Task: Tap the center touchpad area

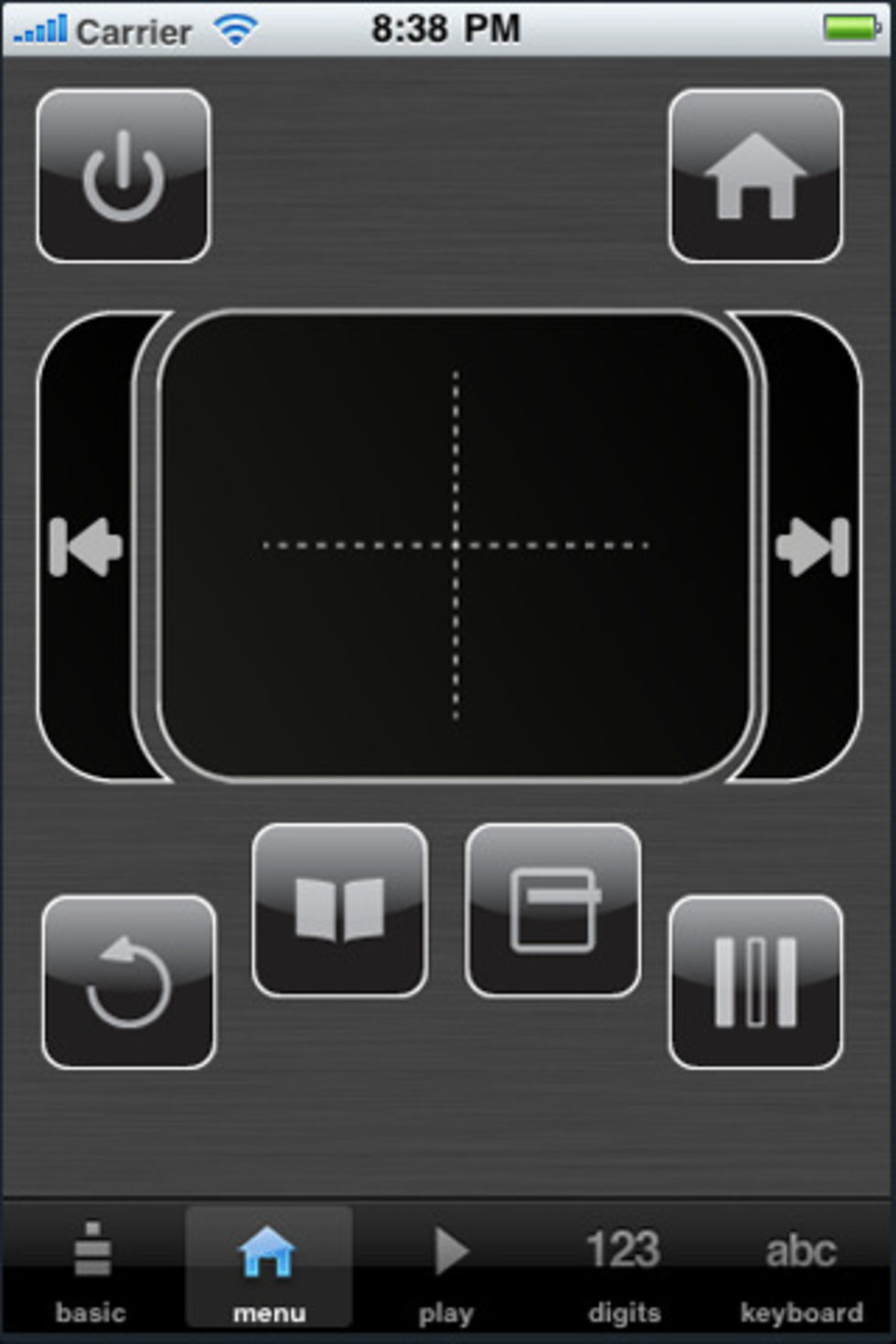Action: coord(455,546)
